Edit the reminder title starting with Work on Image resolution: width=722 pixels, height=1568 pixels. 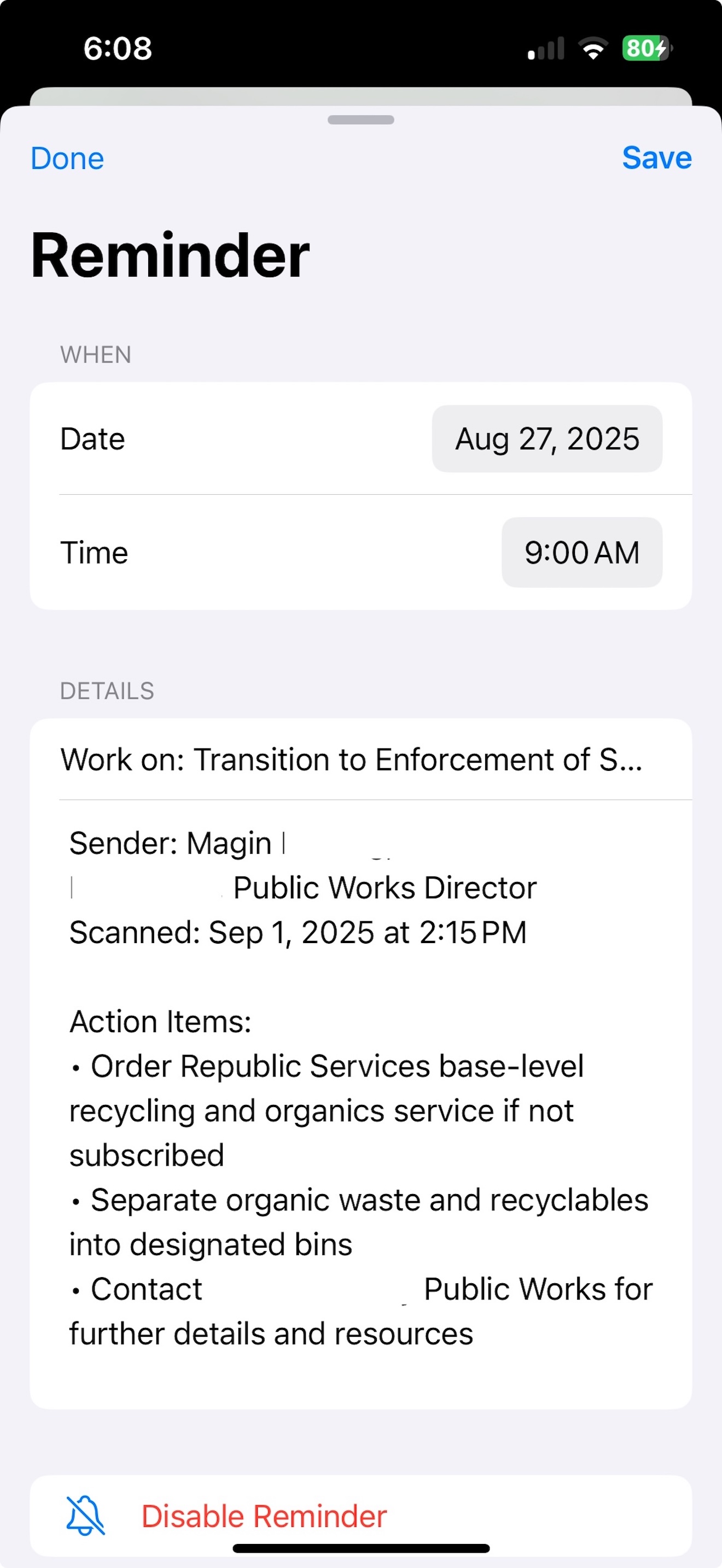pos(360,759)
